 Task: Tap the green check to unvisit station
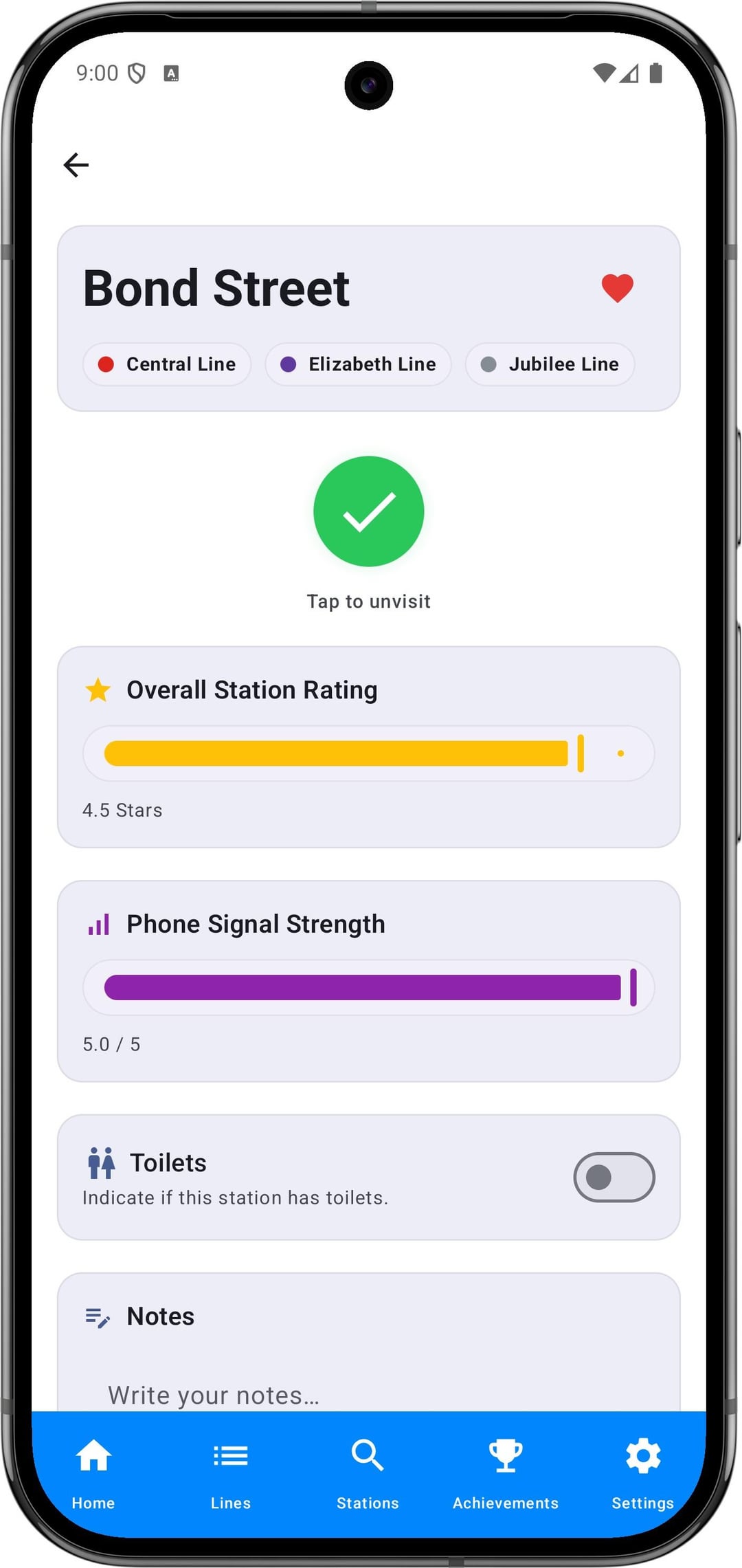coord(369,511)
